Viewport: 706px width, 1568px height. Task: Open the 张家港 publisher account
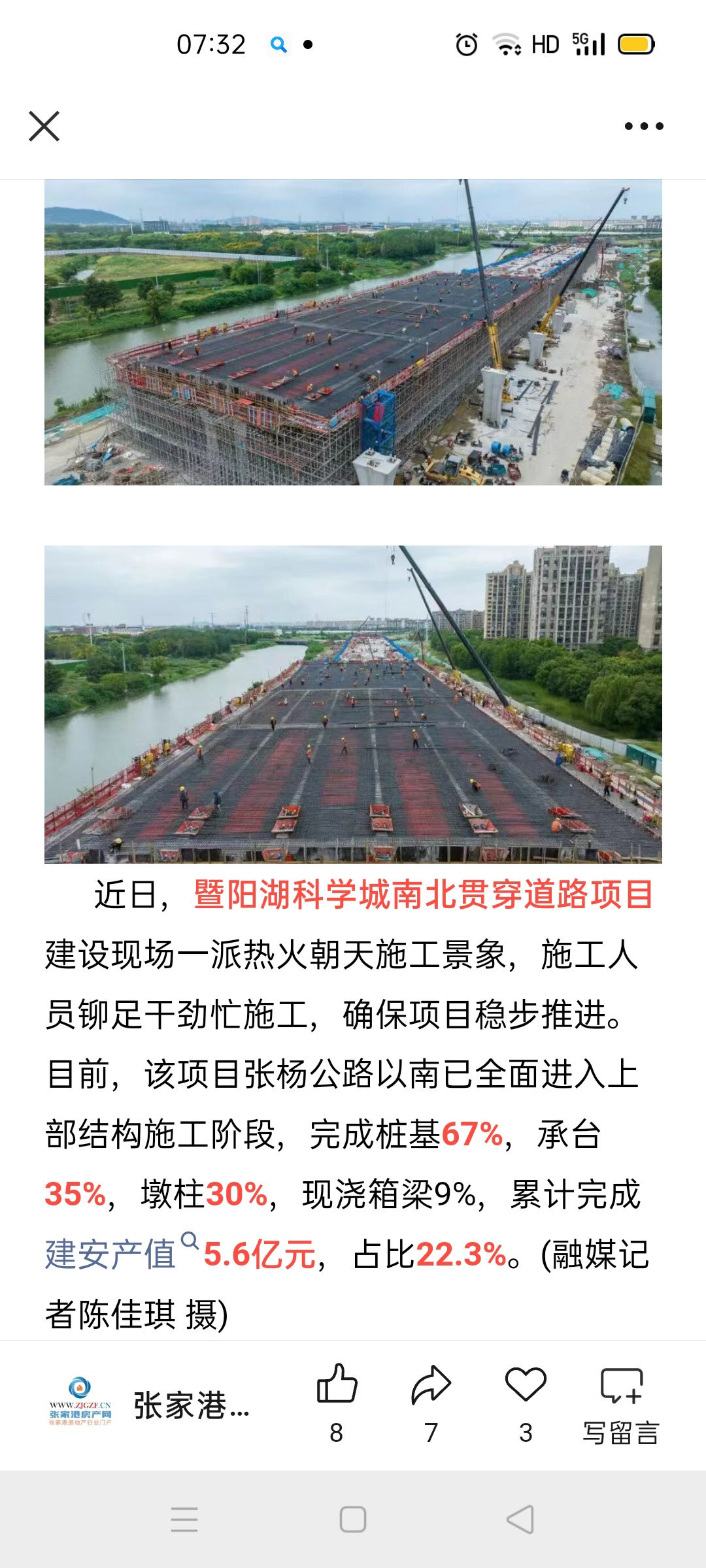[150, 1406]
